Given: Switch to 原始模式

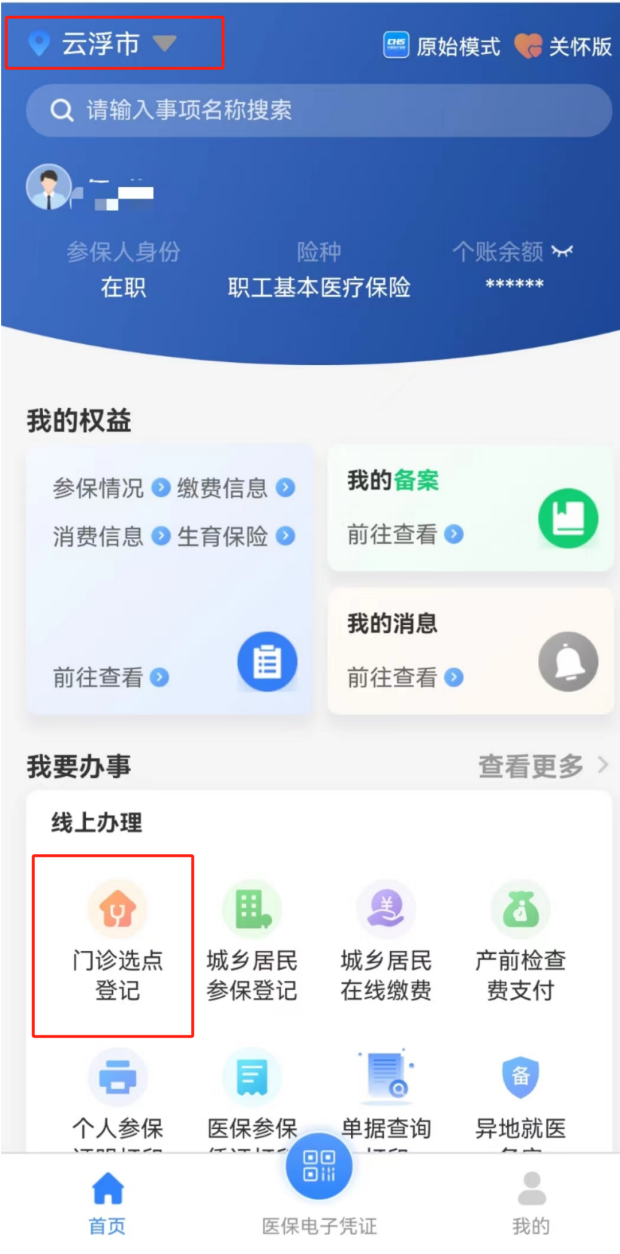Looking at the screenshot, I should click(441, 46).
